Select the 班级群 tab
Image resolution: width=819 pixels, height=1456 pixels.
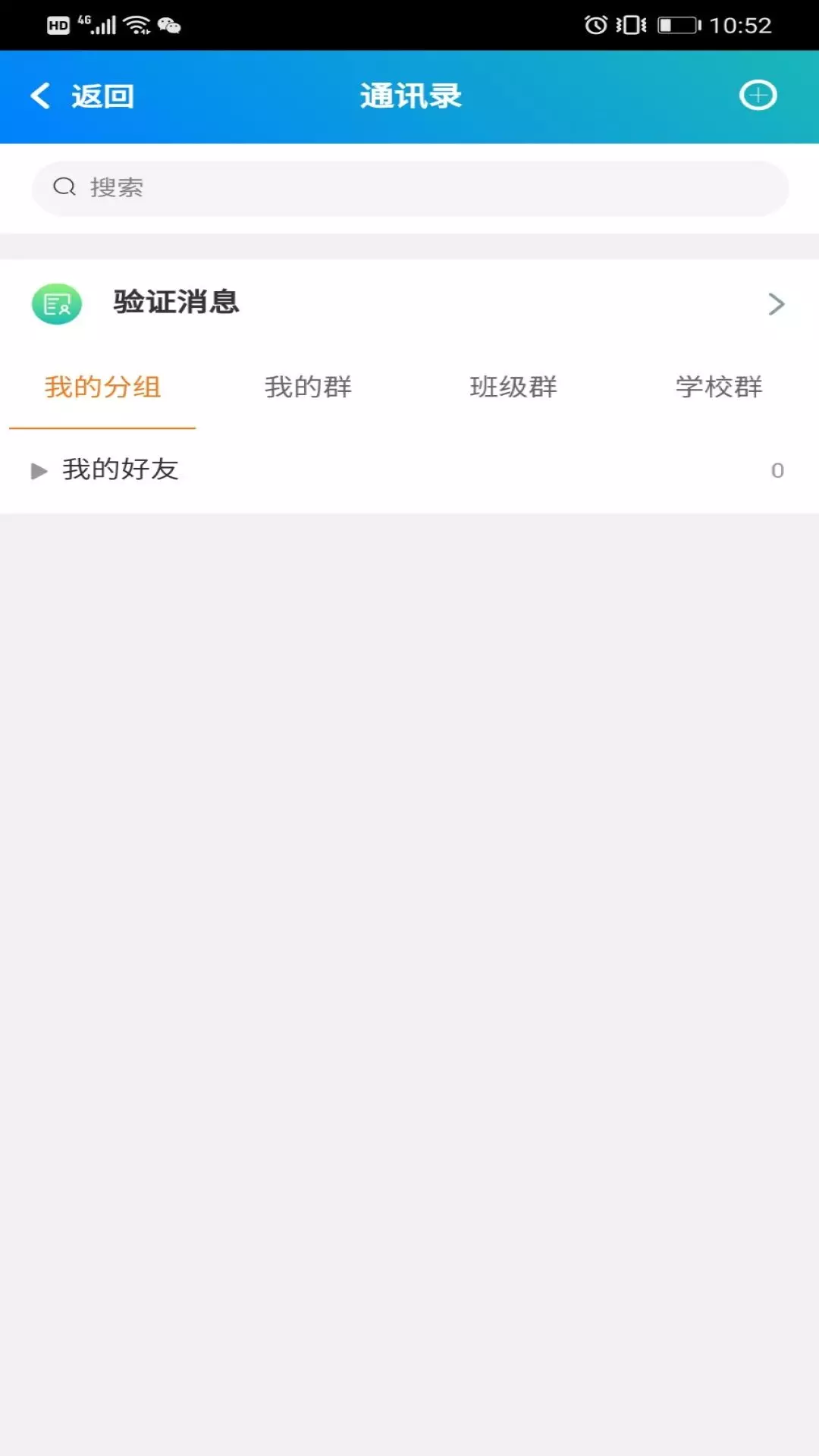point(514,388)
